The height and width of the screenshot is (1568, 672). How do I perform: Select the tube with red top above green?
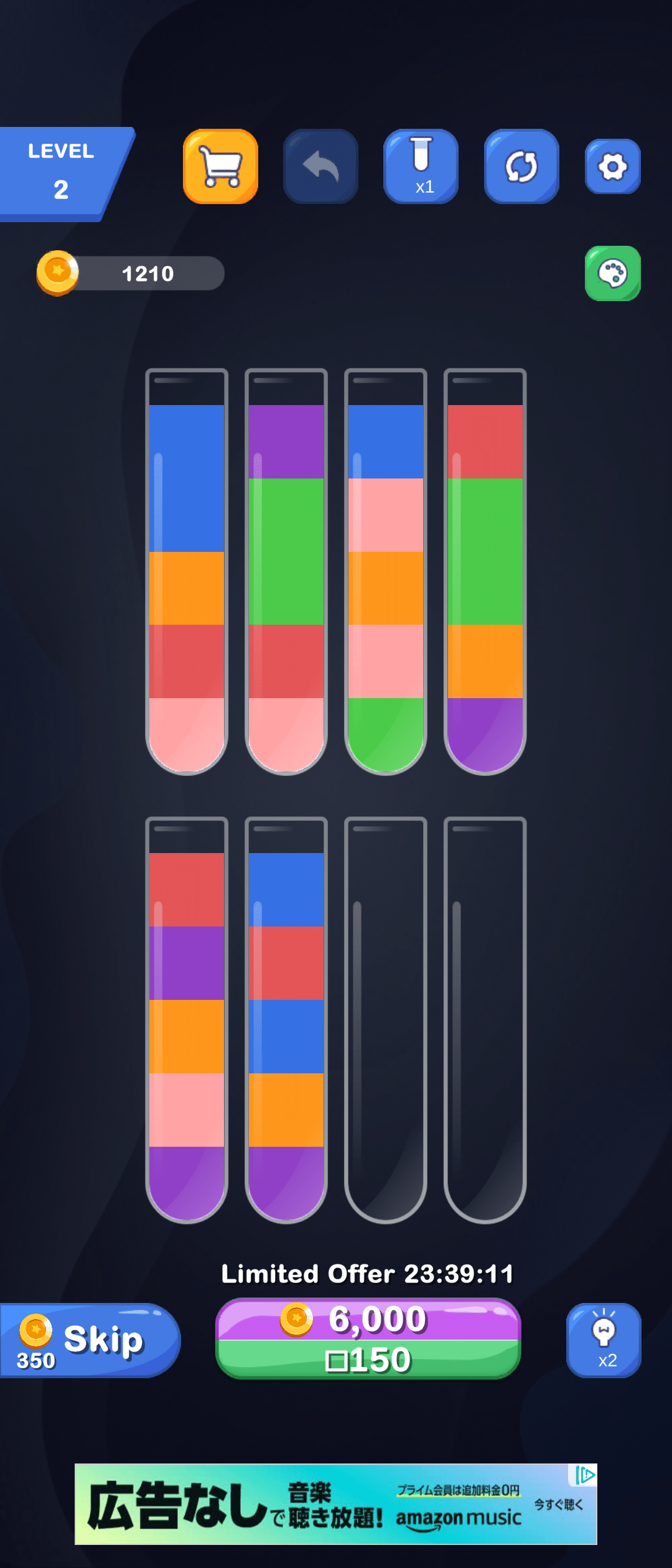coord(485,572)
